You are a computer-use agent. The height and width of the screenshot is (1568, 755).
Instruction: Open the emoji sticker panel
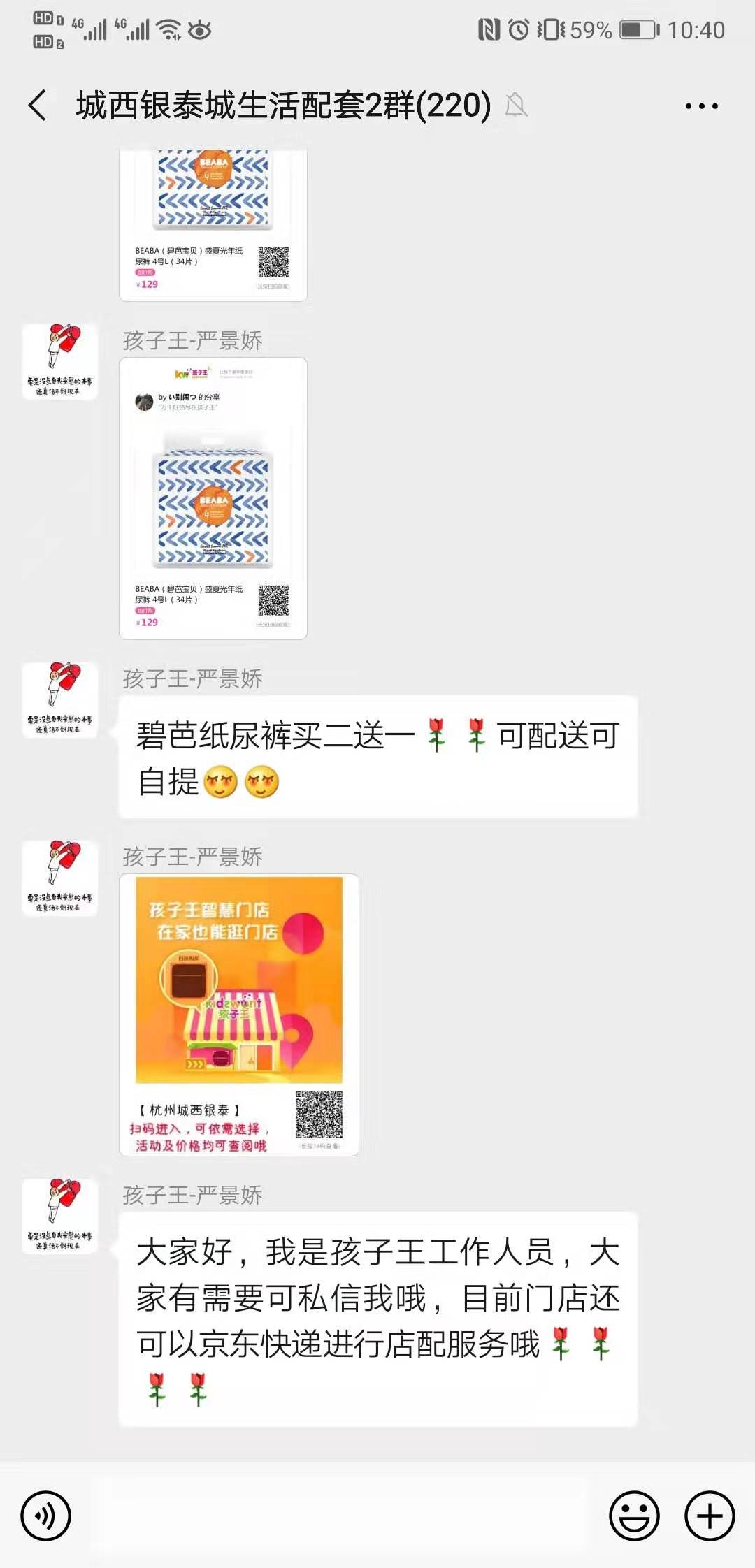(634, 1516)
